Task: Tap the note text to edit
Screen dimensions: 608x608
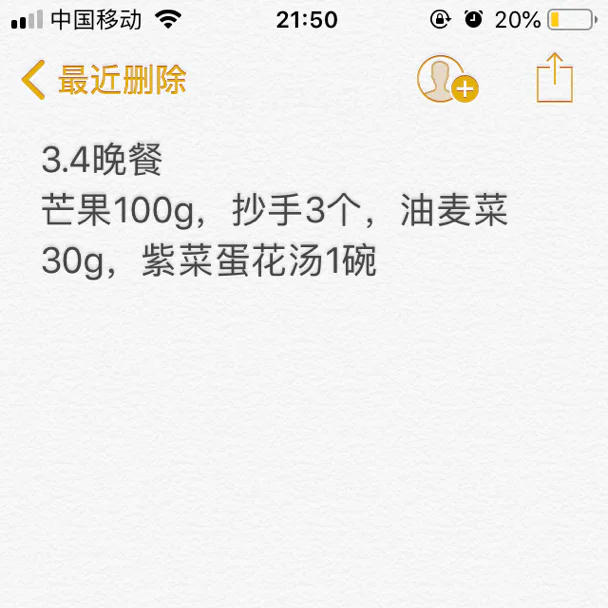Action: click(275, 210)
